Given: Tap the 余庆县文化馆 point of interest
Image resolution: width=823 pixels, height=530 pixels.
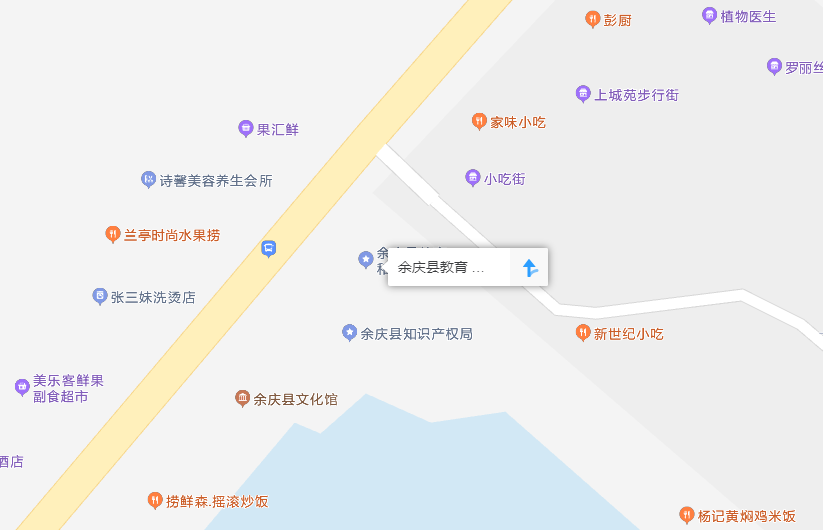Looking at the screenshot, I should click(x=243, y=398).
